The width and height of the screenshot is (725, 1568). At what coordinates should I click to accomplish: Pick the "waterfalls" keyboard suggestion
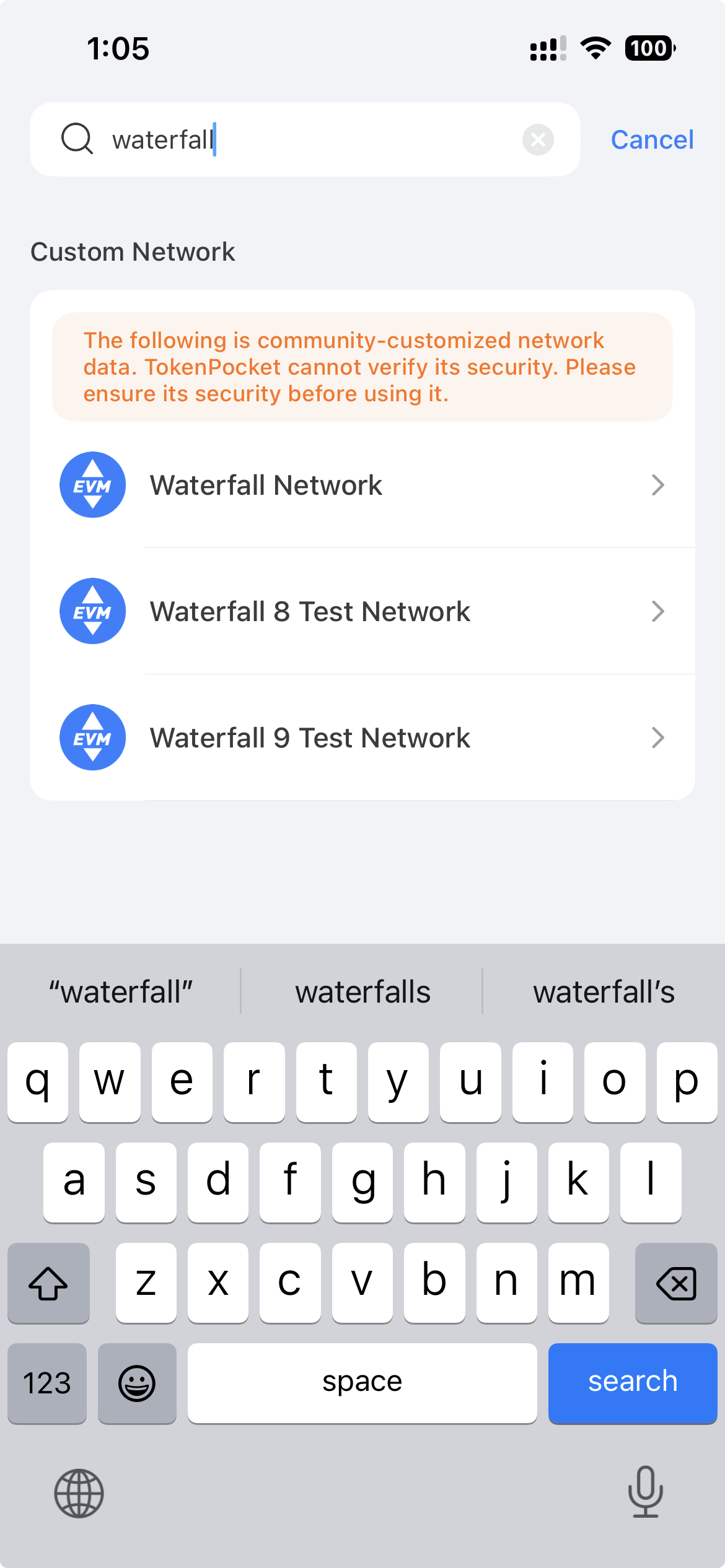pos(362,991)
